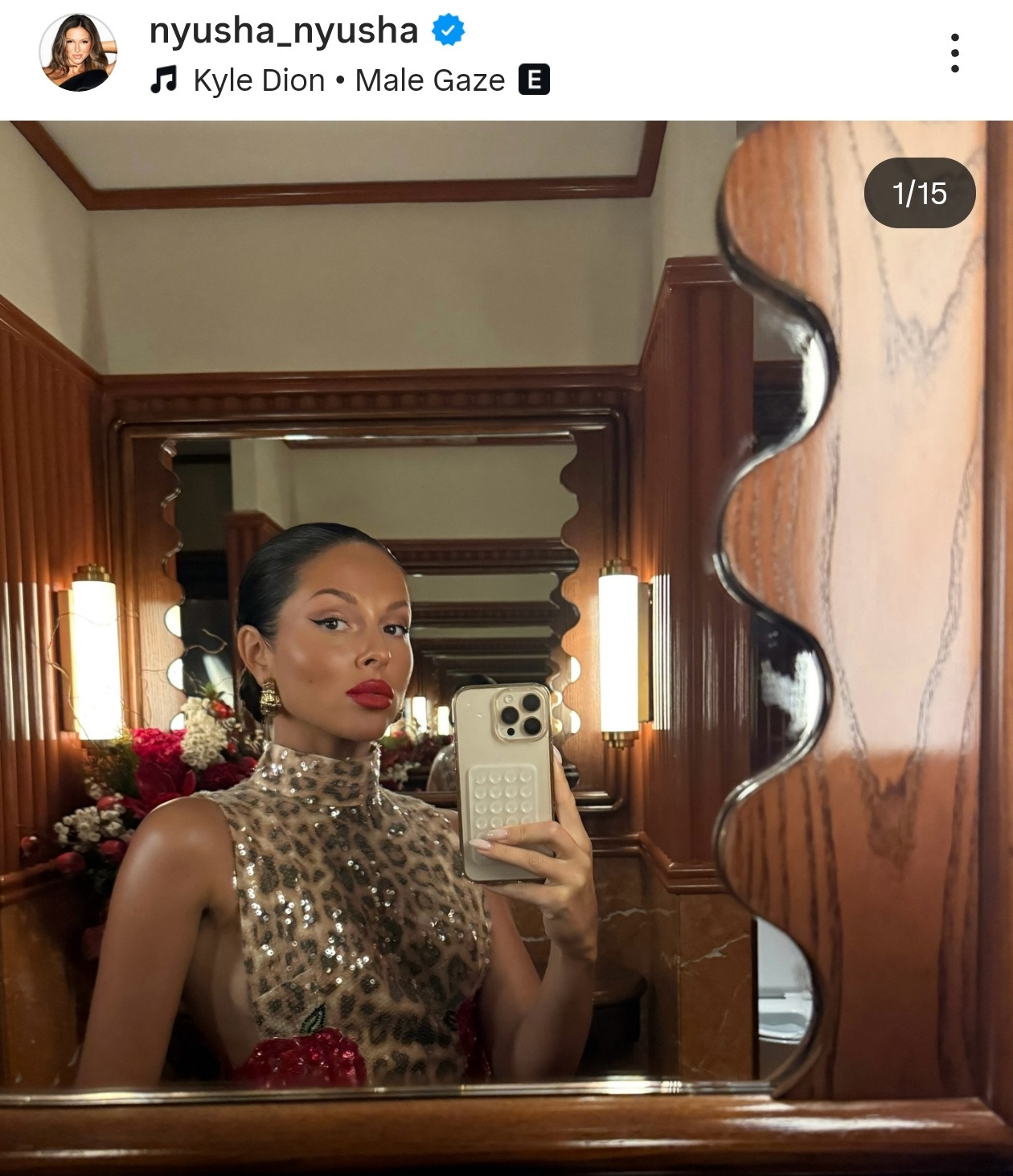This screenshot has height=1176, width=1013.
Task: Open nyusha_nyusha's profile picture
Action: 78,53
